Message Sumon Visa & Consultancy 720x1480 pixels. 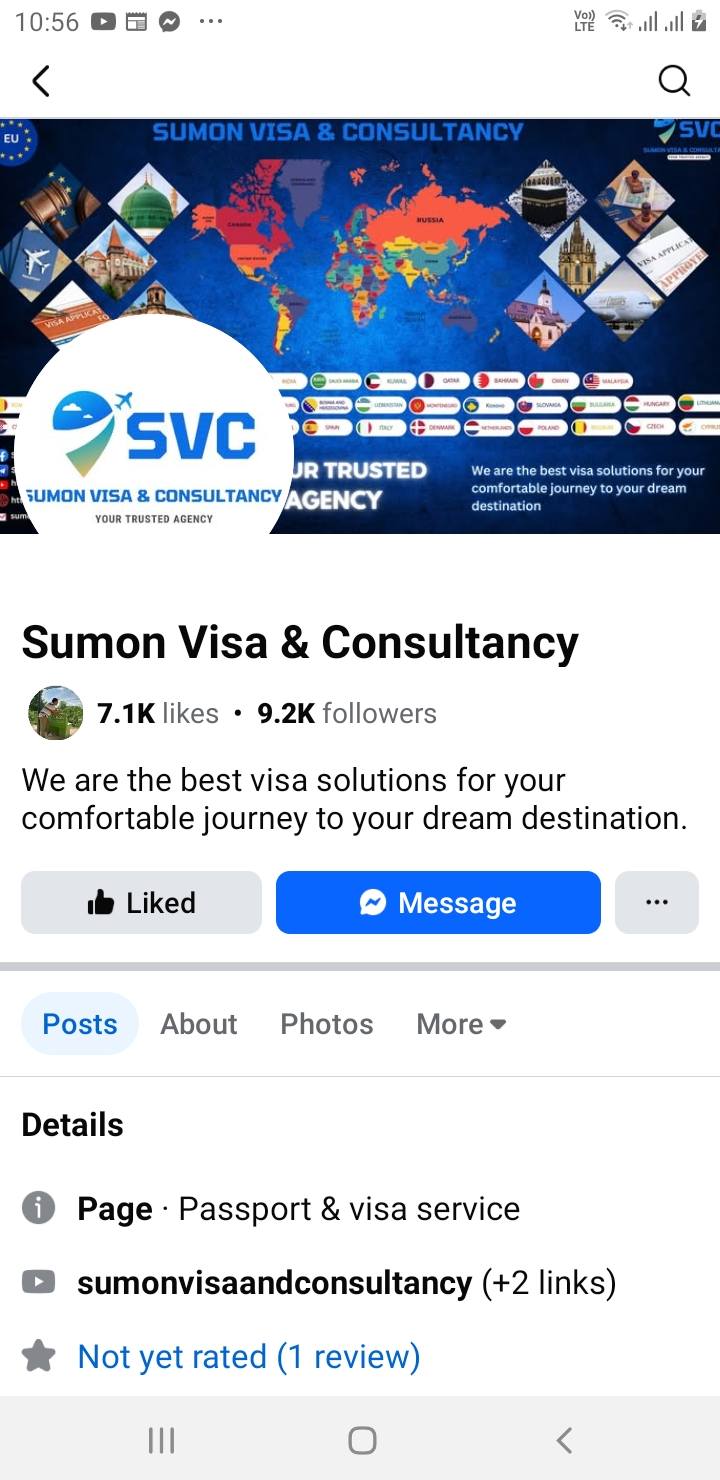pyautogui.click(x=438, y=903)
